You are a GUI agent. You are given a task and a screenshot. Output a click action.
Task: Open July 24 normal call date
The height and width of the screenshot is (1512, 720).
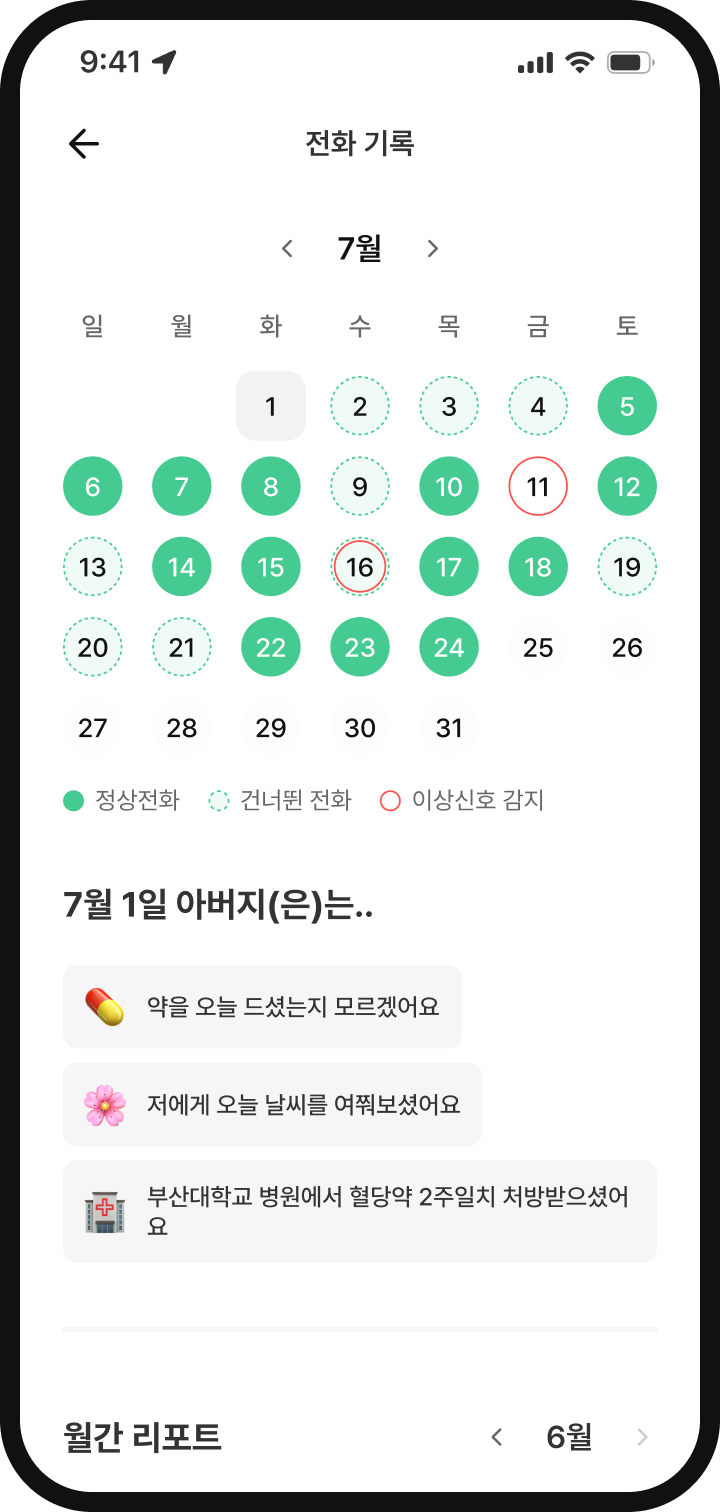(449, 647)
